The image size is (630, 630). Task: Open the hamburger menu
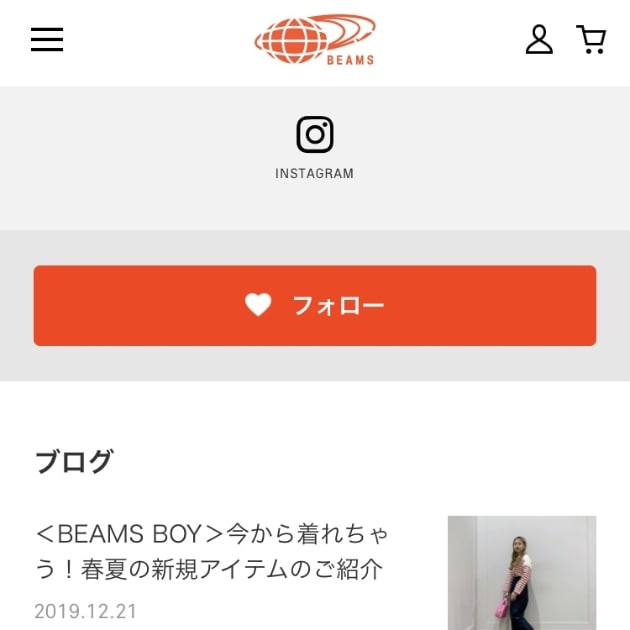(x=47, y=39)
